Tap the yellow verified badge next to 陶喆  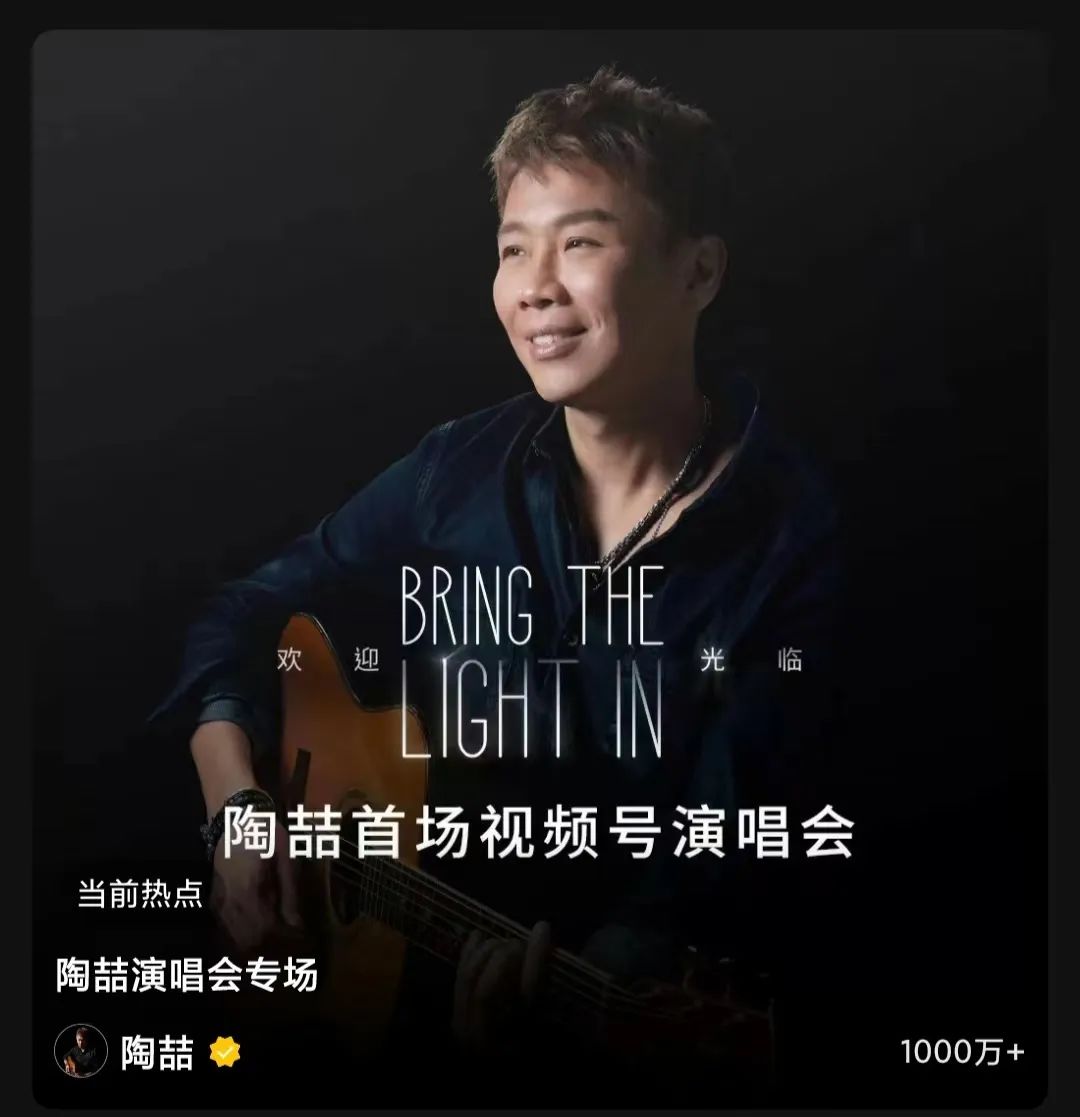[224, 1052]
